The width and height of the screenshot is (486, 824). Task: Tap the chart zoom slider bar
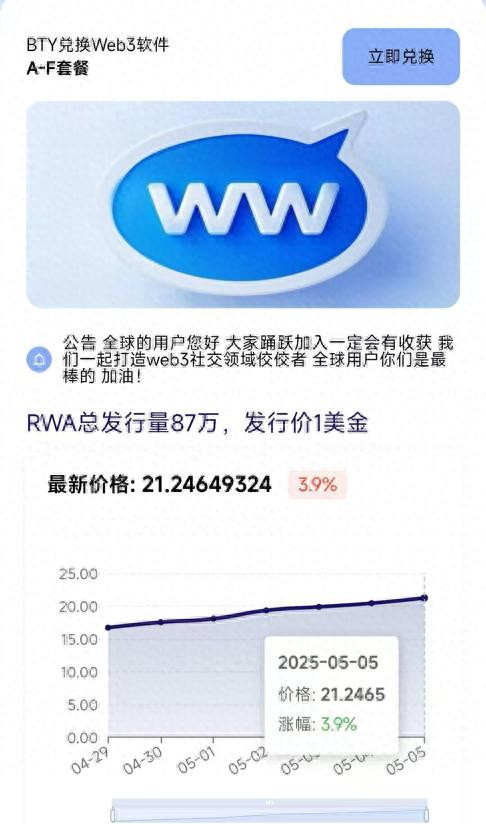point(270,811)
